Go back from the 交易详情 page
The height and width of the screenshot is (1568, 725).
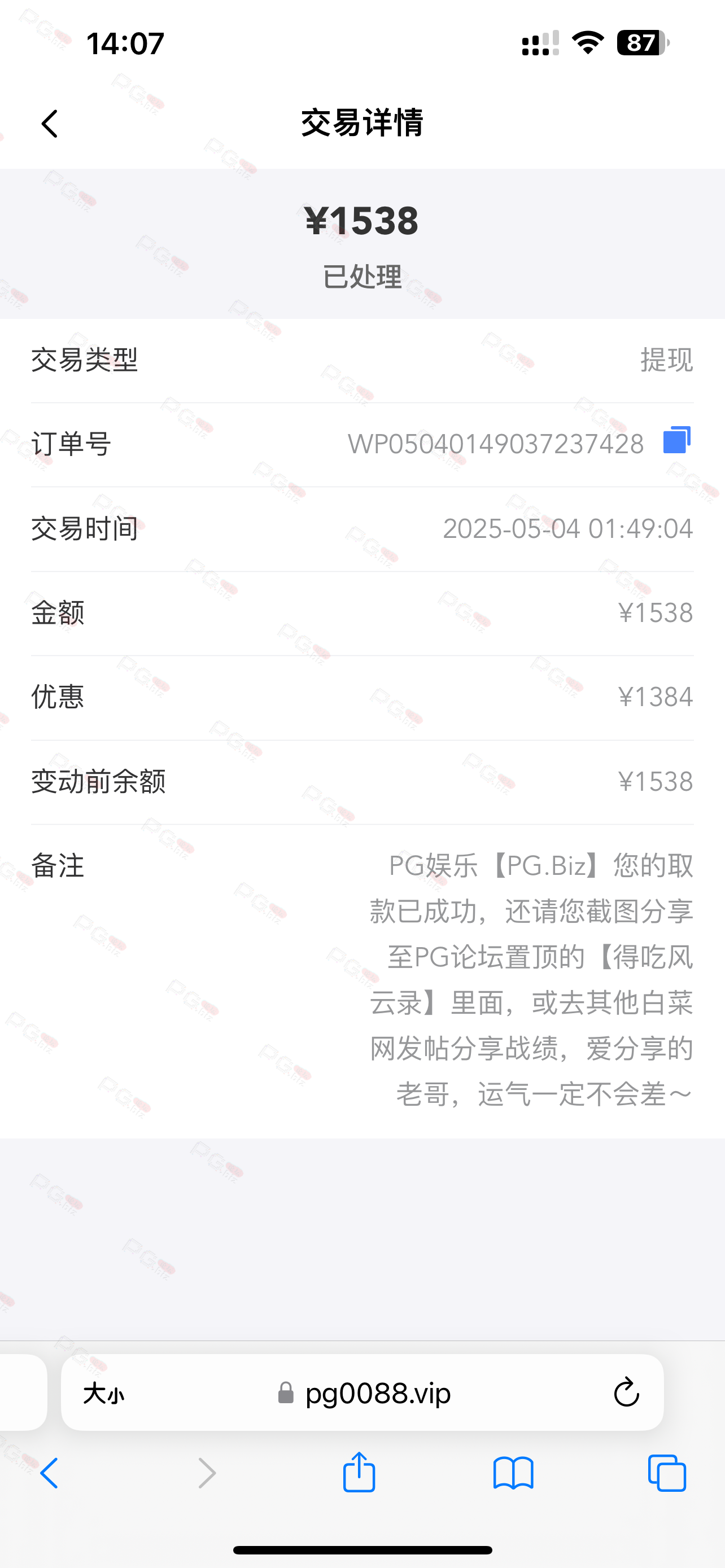tap(50, 124)
